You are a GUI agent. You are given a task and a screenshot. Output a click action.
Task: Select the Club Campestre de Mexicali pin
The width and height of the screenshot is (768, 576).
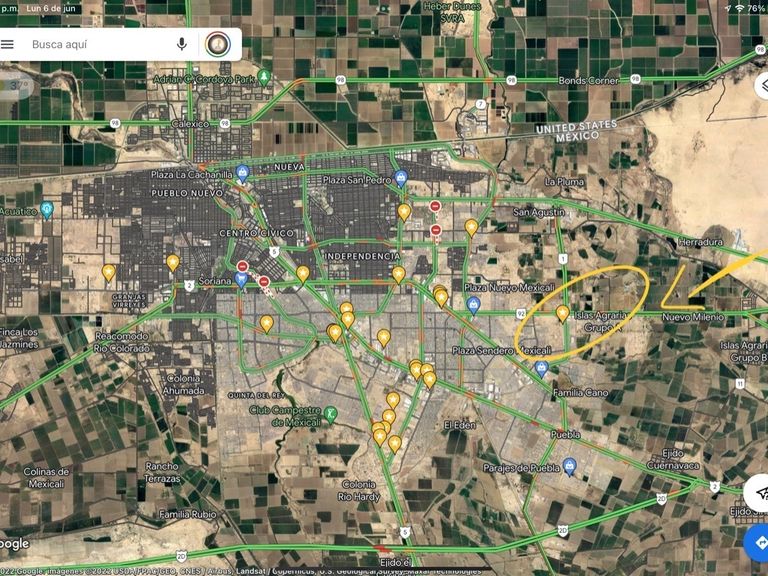tap(331, 414)
